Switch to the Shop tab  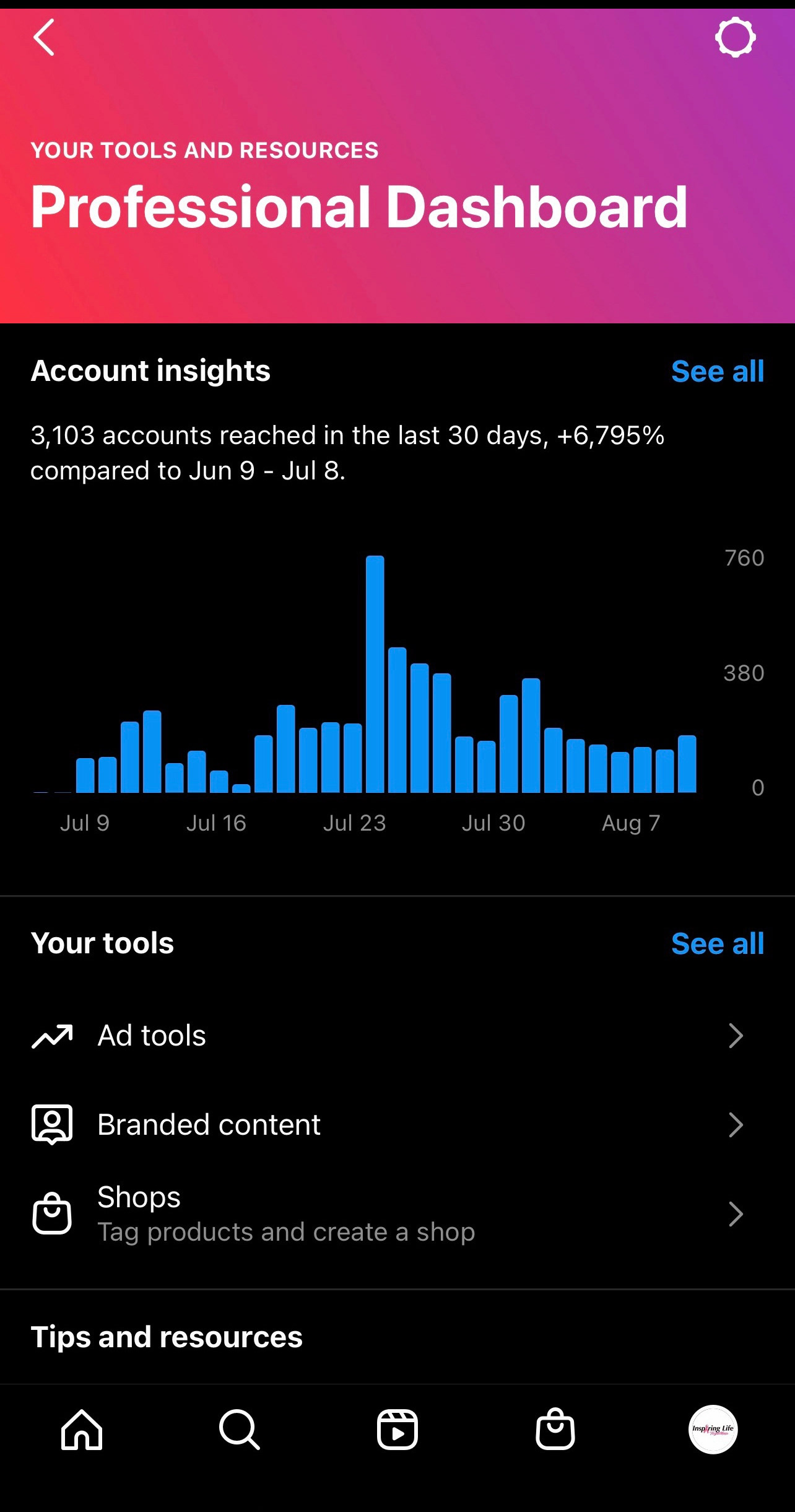pos(555,1430)
